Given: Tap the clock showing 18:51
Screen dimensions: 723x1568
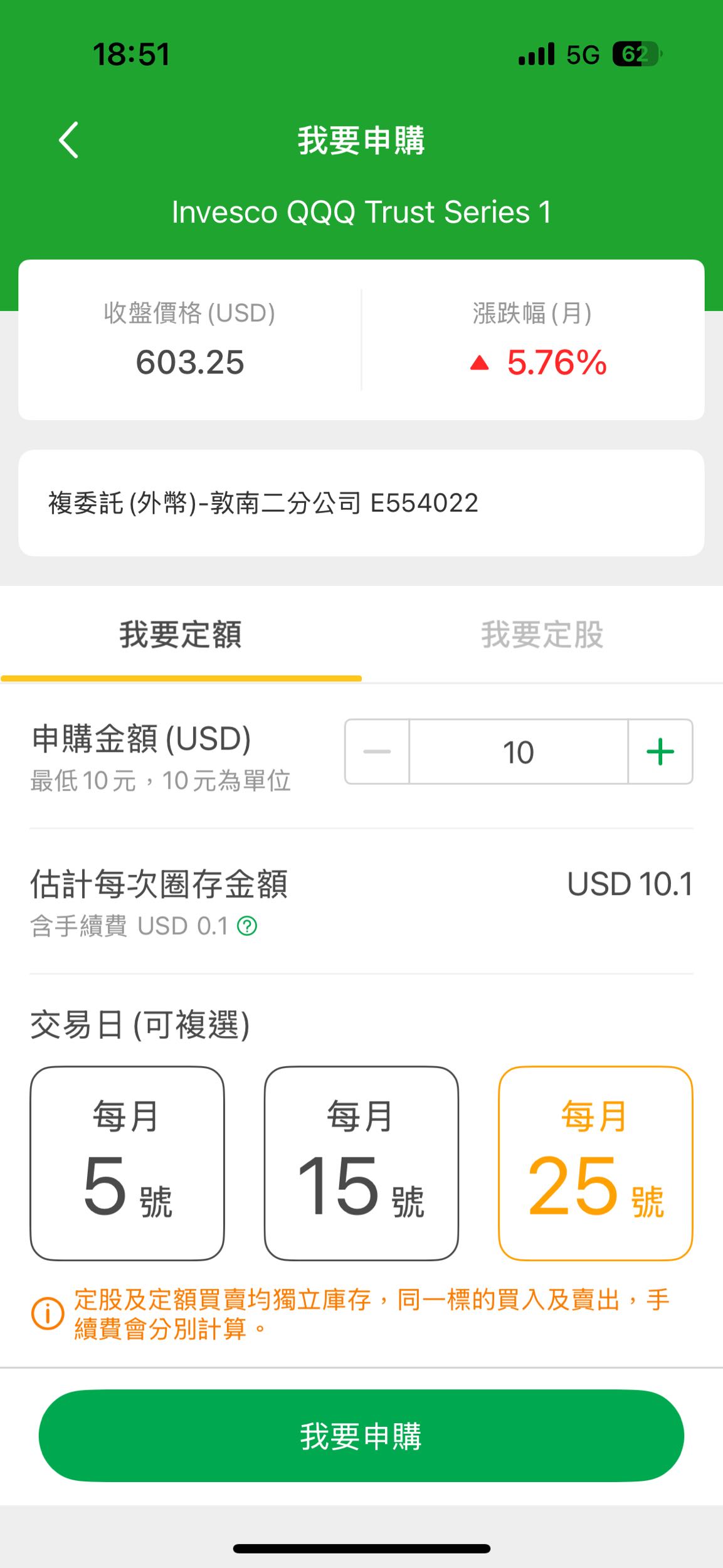Looking at the screenshot, I should [x=130, y=55].
